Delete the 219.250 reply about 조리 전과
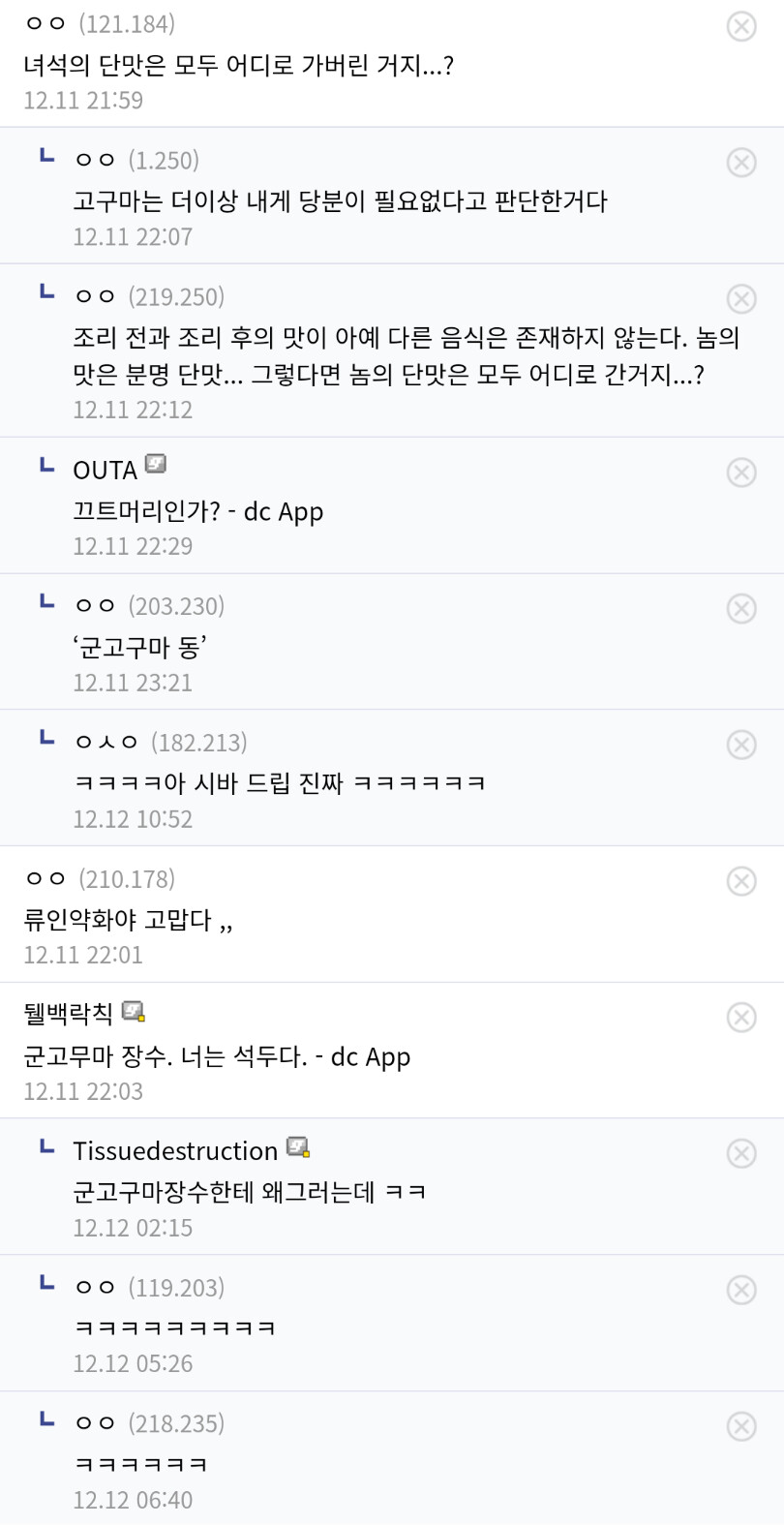Viewport: 784px width, 1525px height. (x=741, y=298)
